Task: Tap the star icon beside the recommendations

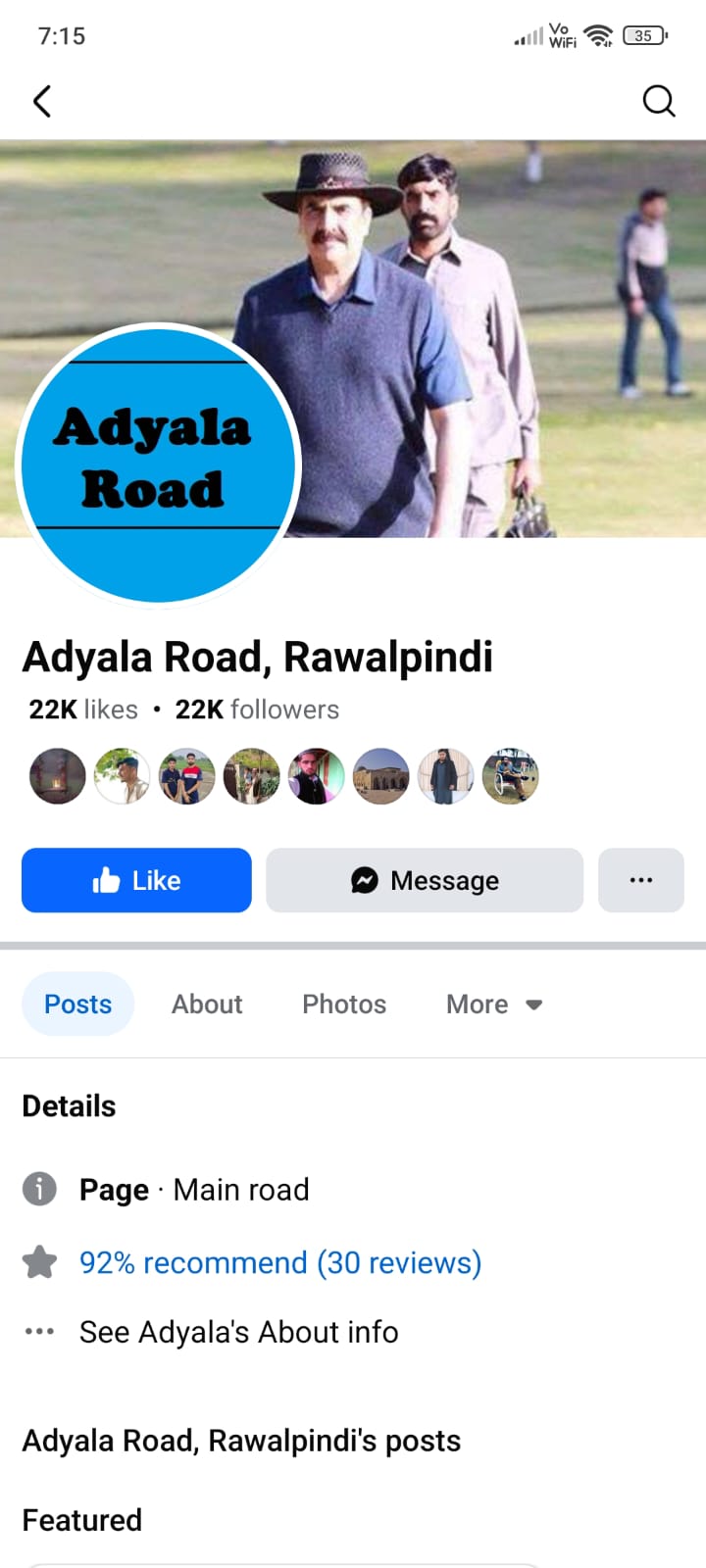Action: 39,1262
